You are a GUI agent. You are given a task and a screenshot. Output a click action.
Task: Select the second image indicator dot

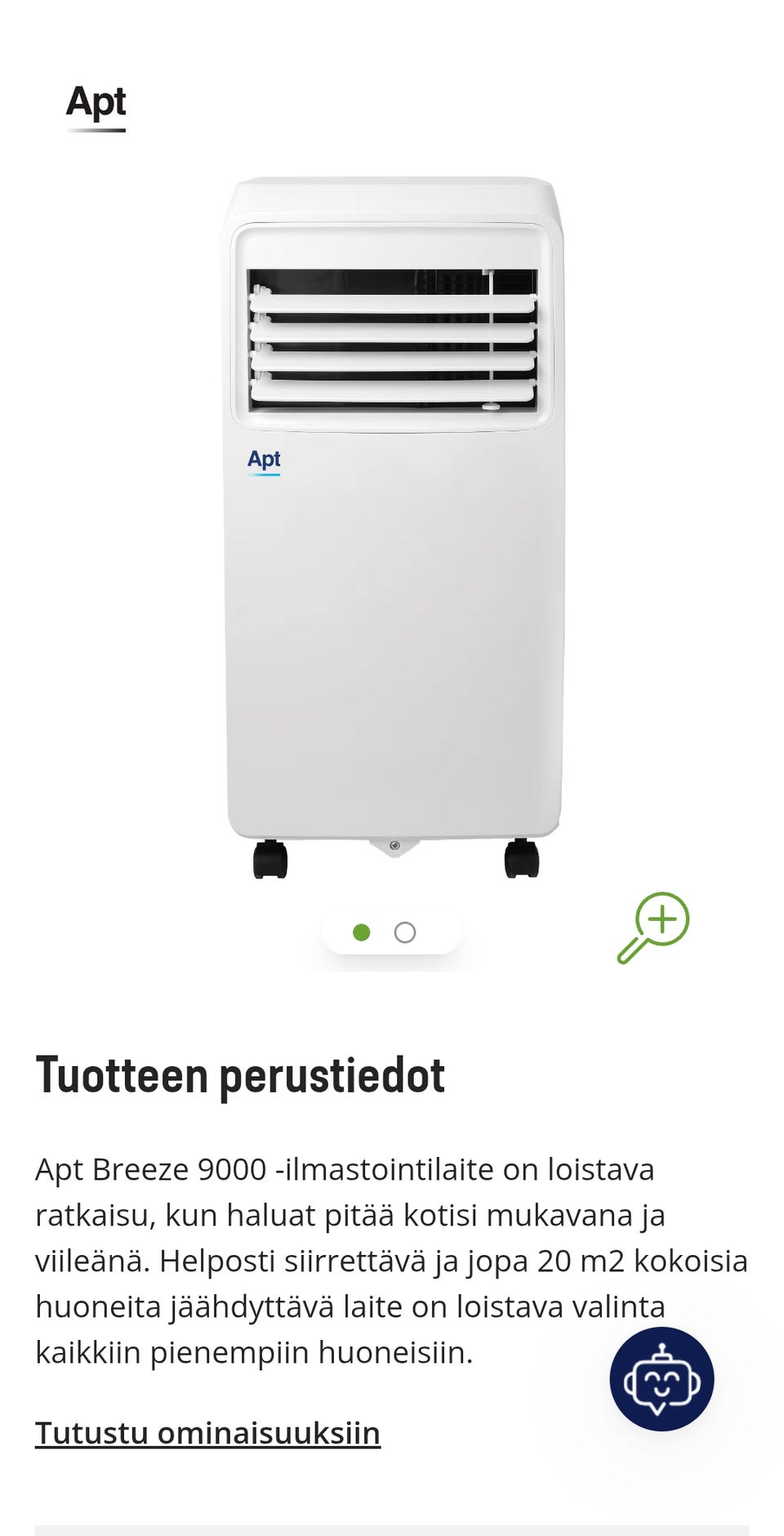pyautogui.click(x=405, y=932)
